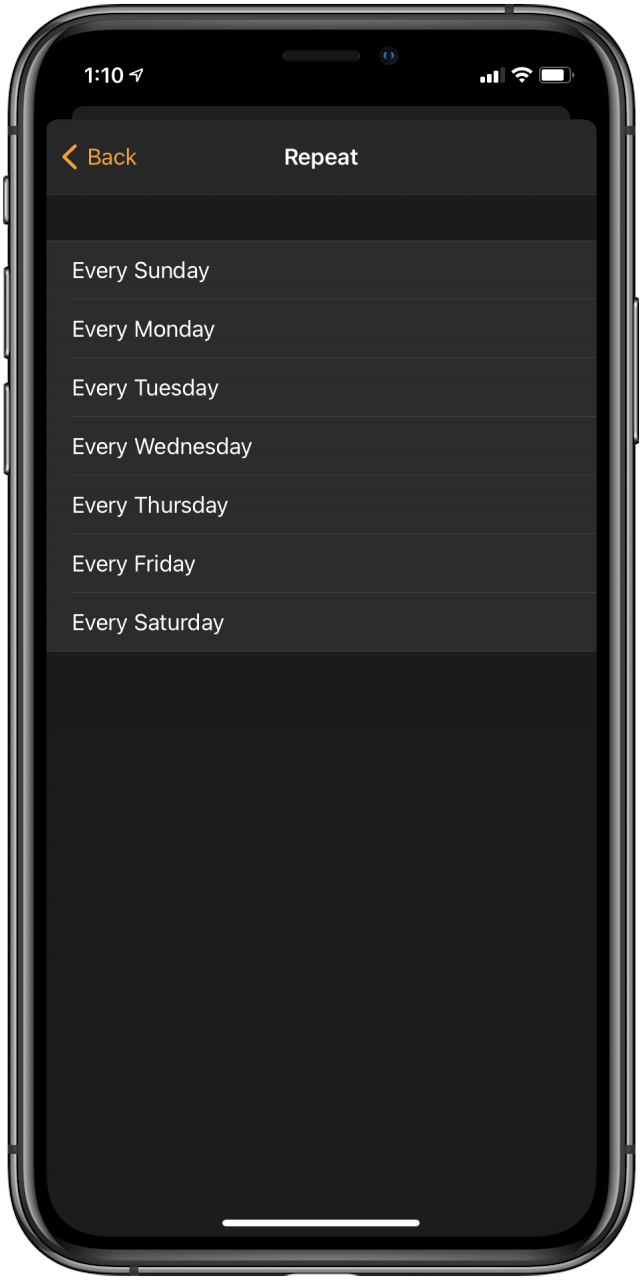This screenshot has height=1280, width=642.
Task: Go back from the Repeat screen
Action: tap(99, 157)
